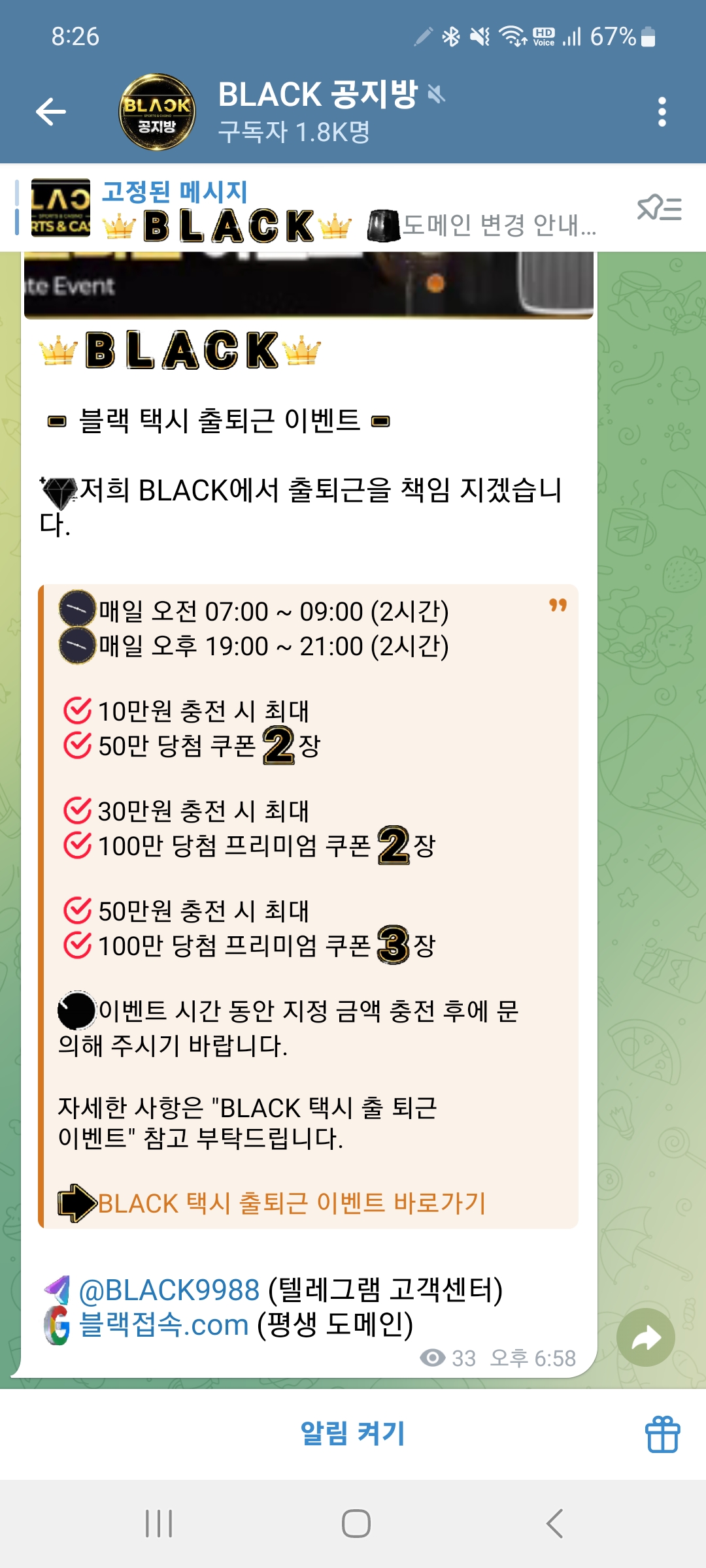Open the BLACK 택시 출퇴근 이벤트 바로가기 link
706x1568 pixels.
point(292,1203)
